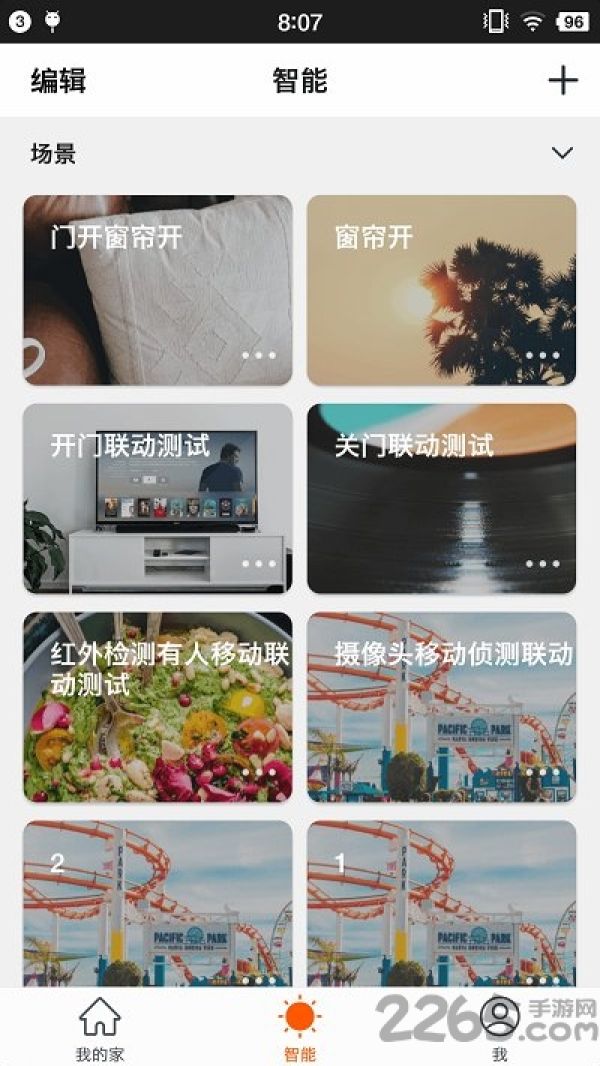
Task: Select the 开门联动测试 scene card
Action: point(158,498)
